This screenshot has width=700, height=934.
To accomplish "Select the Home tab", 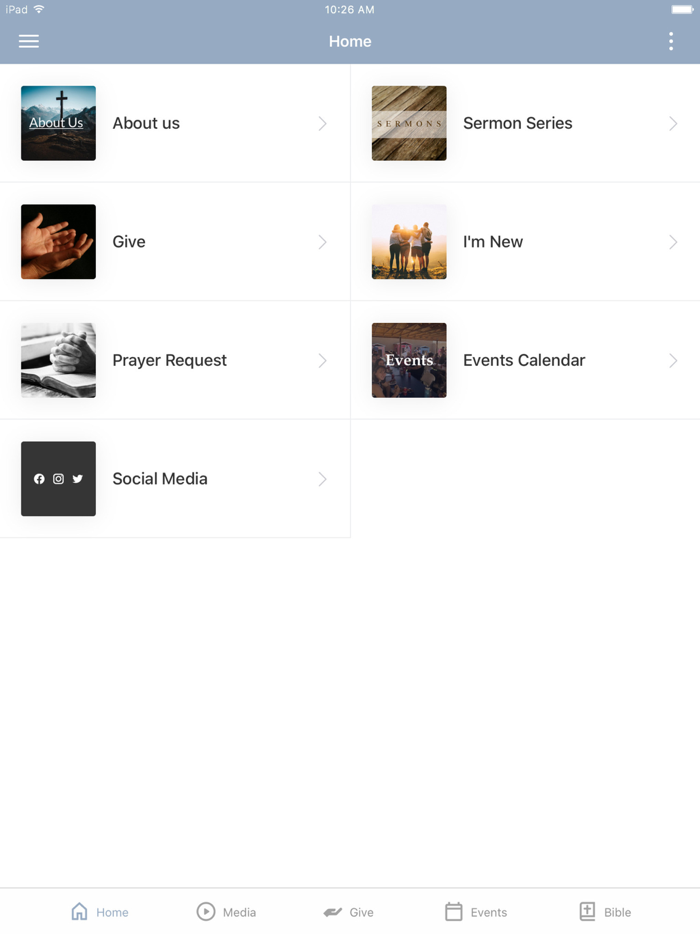I will 100,912.
